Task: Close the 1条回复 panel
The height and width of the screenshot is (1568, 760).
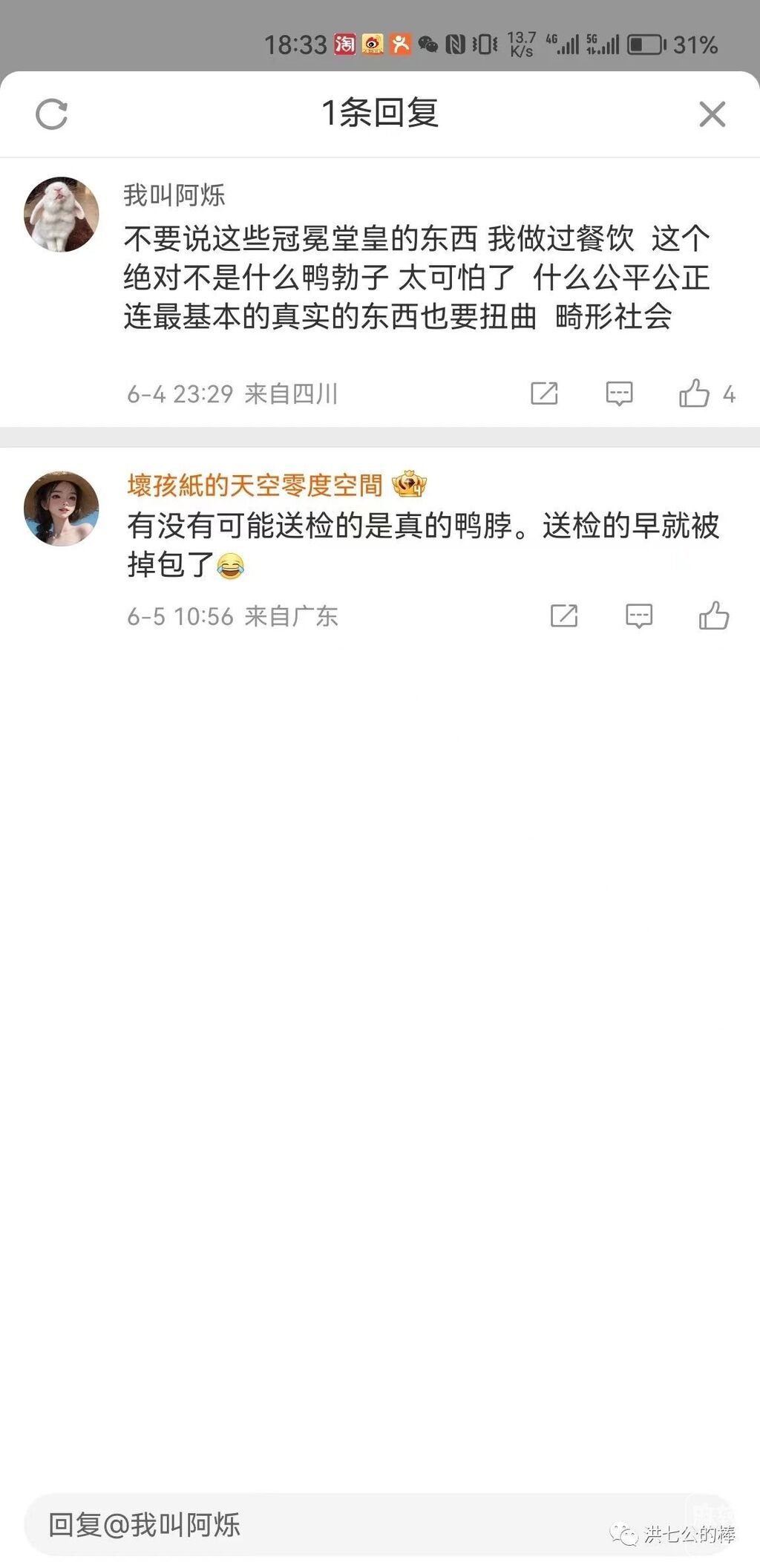Action: 712,114
